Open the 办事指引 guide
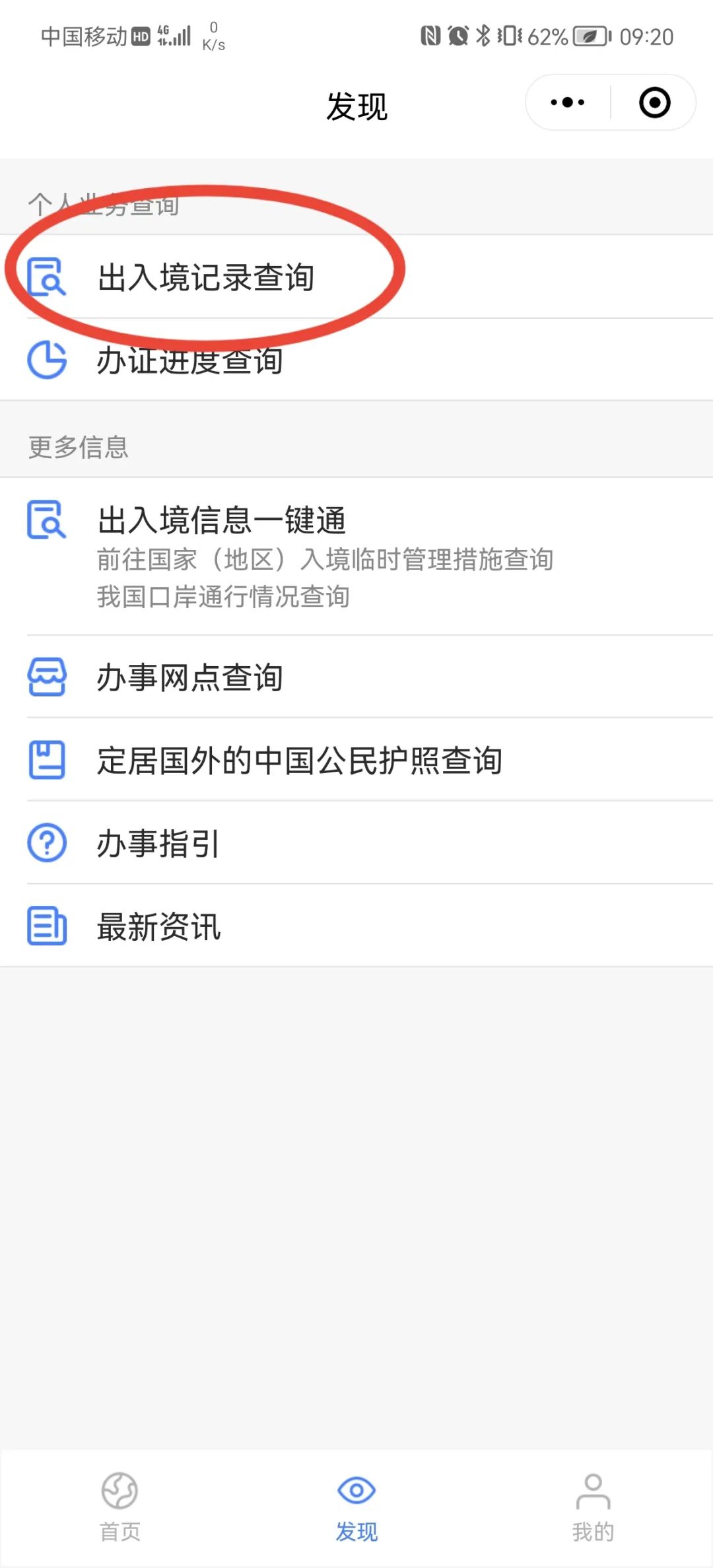 click(158, 843)
